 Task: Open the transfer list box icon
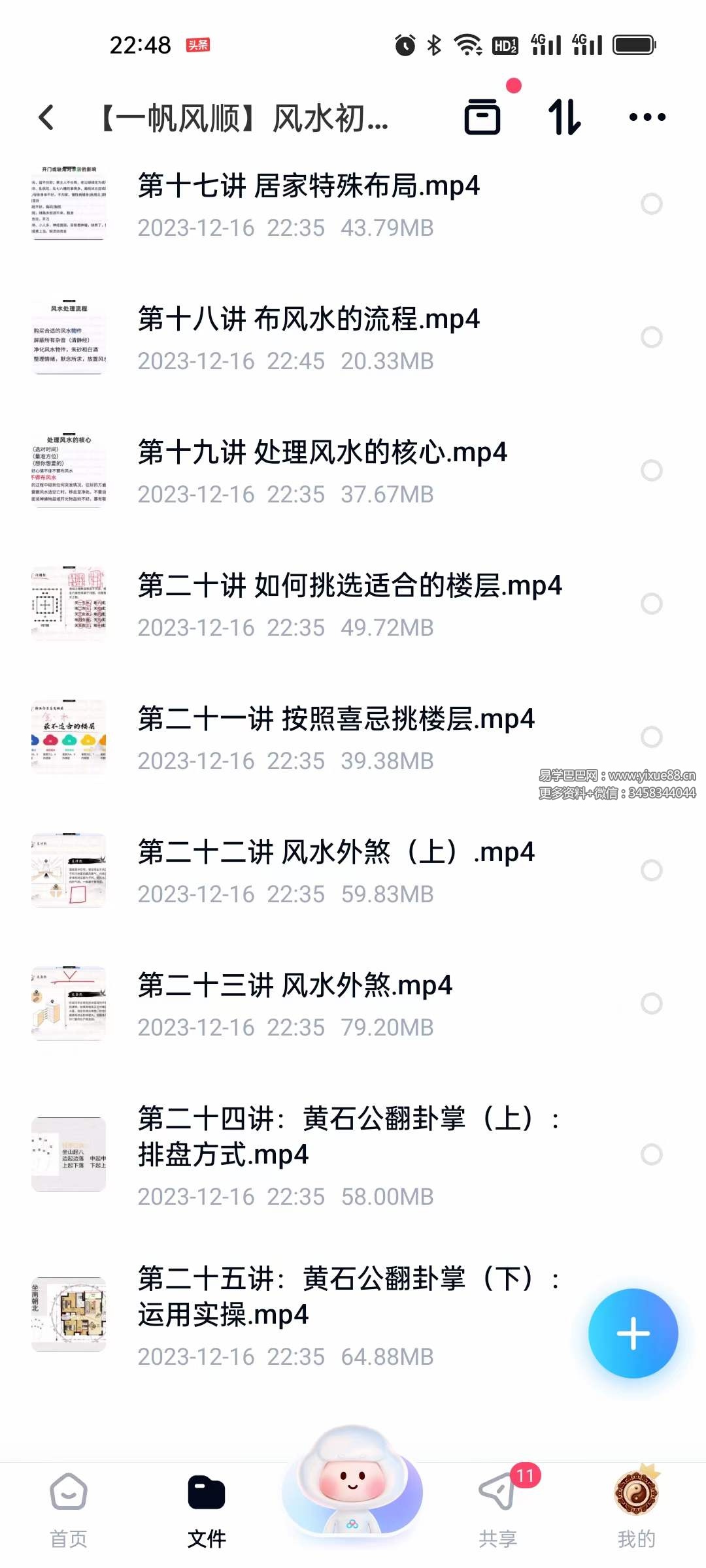(484, 116)
